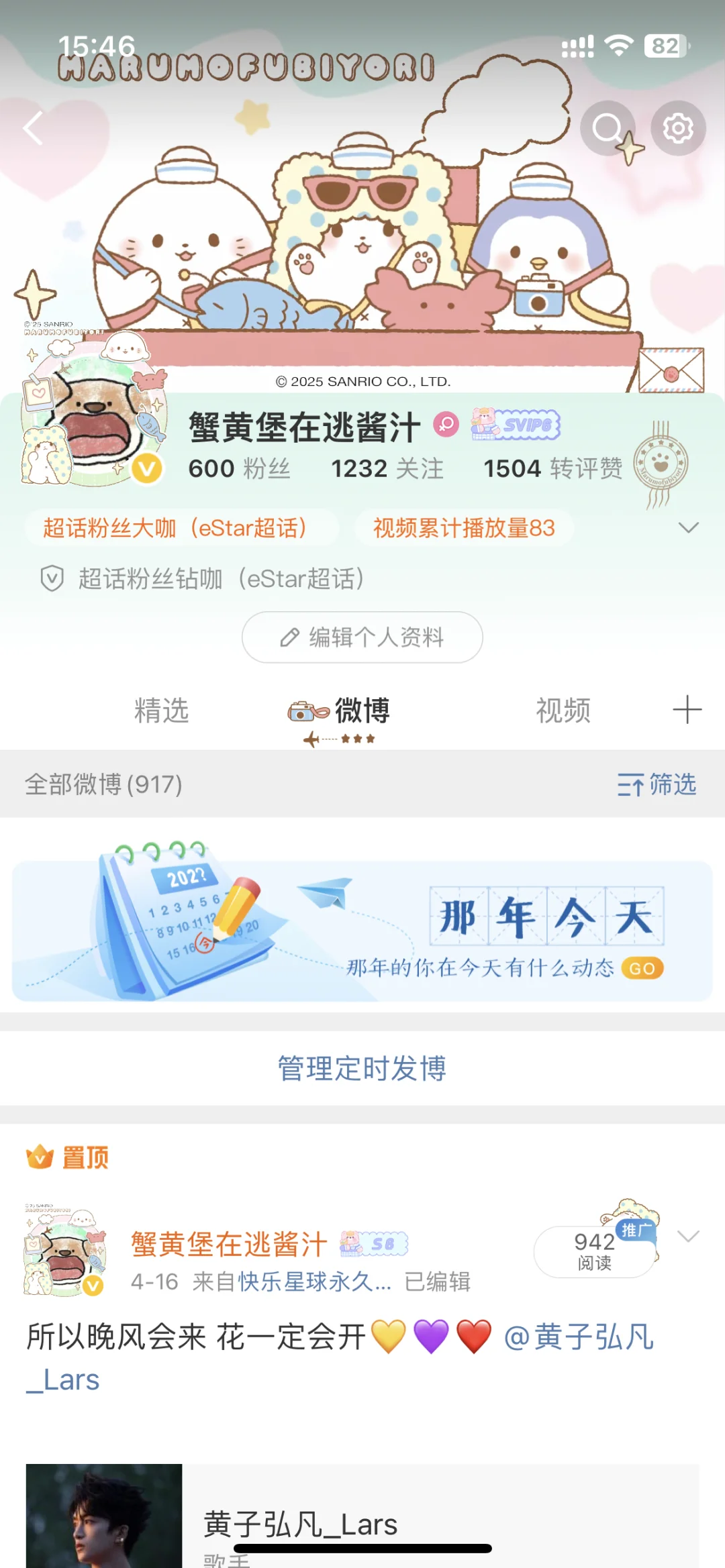This screenshot has width=725, height=1568.
Task: Open search on the profile page
Action: (x=608, y=128)
